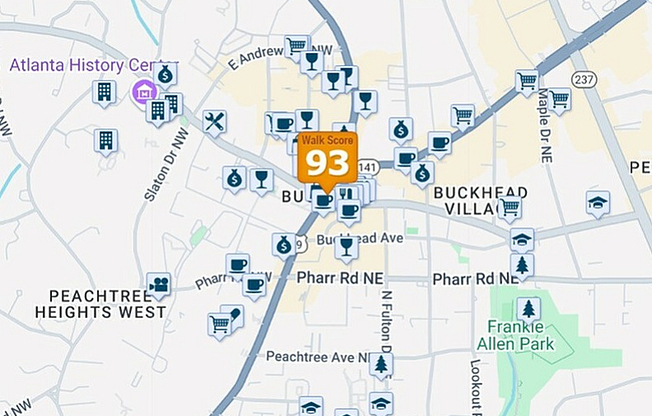Select the dollar marker next to Atlanta History Center
The height and width of the screenshot is (416, 652).
[x=166, y=73]
